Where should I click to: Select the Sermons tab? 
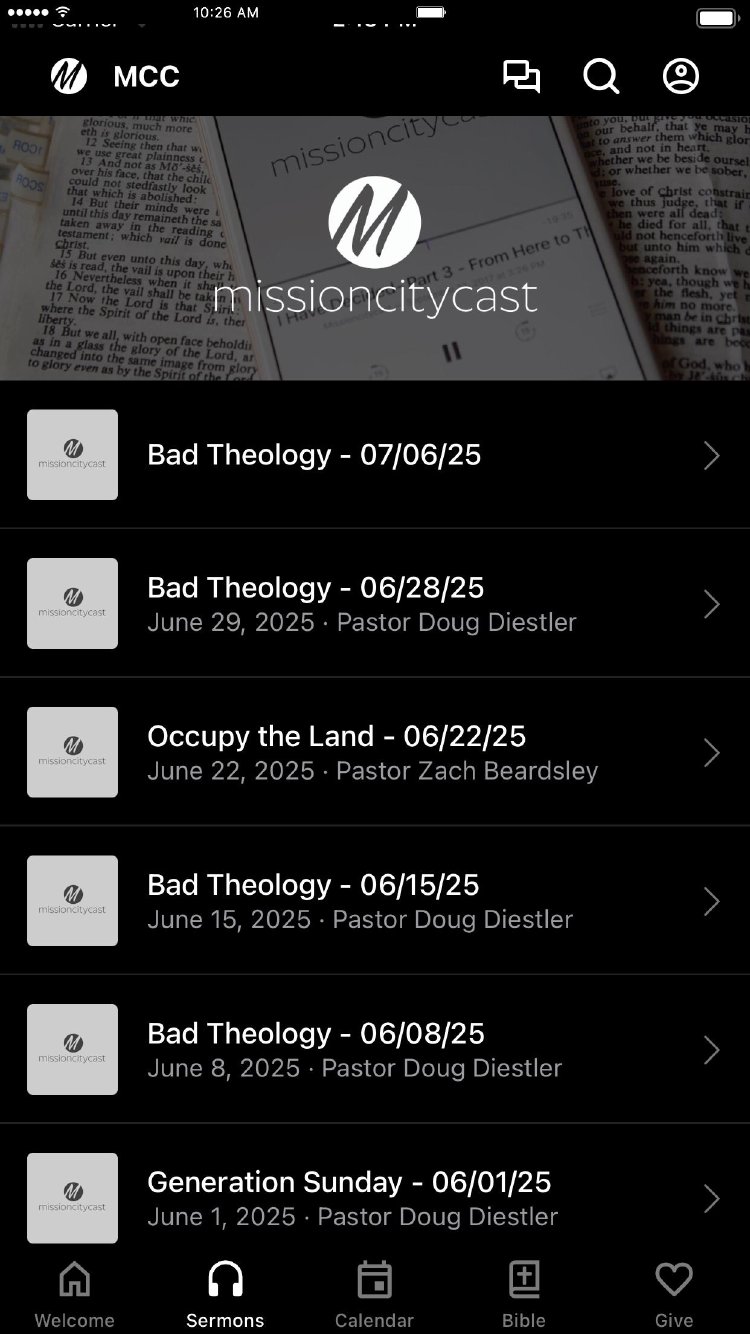click(x=225, y=1294)
